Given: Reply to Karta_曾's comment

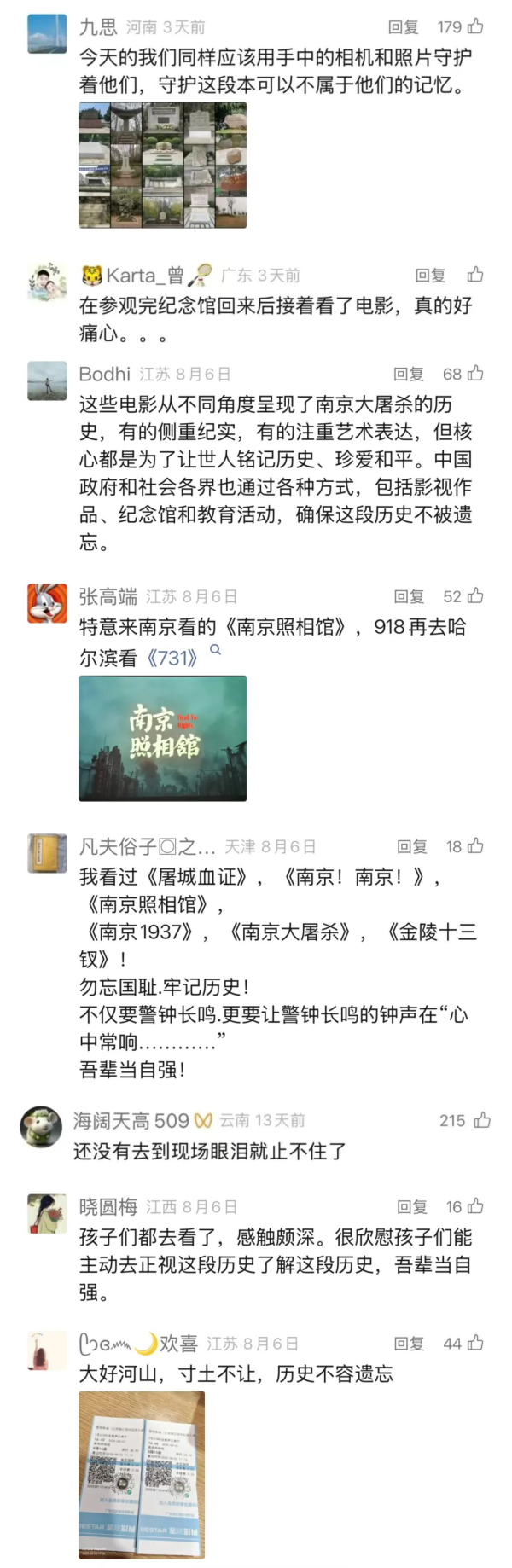Looking at the screenshot, I should [x=430, y=275].
